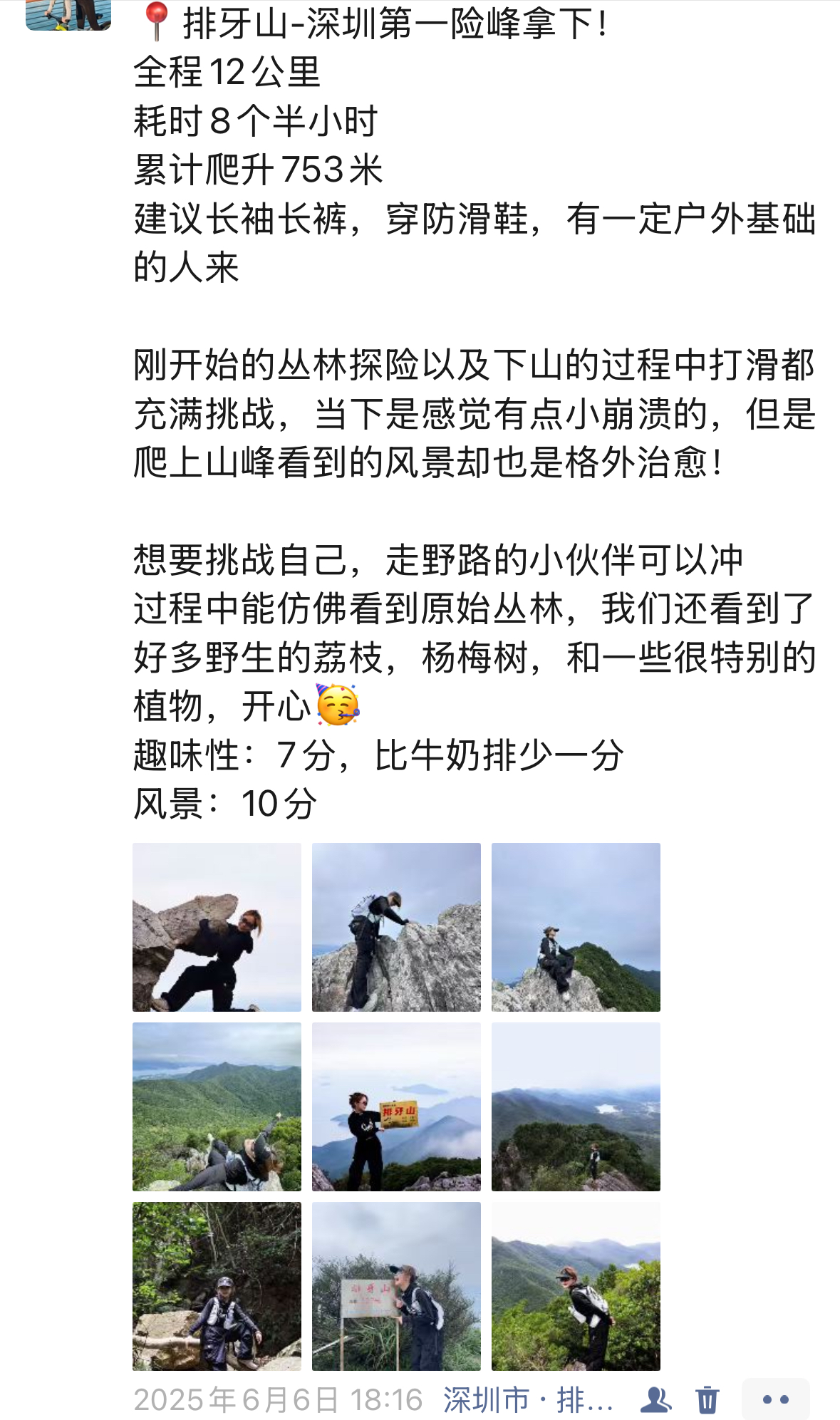View who can see this post

655,1400
